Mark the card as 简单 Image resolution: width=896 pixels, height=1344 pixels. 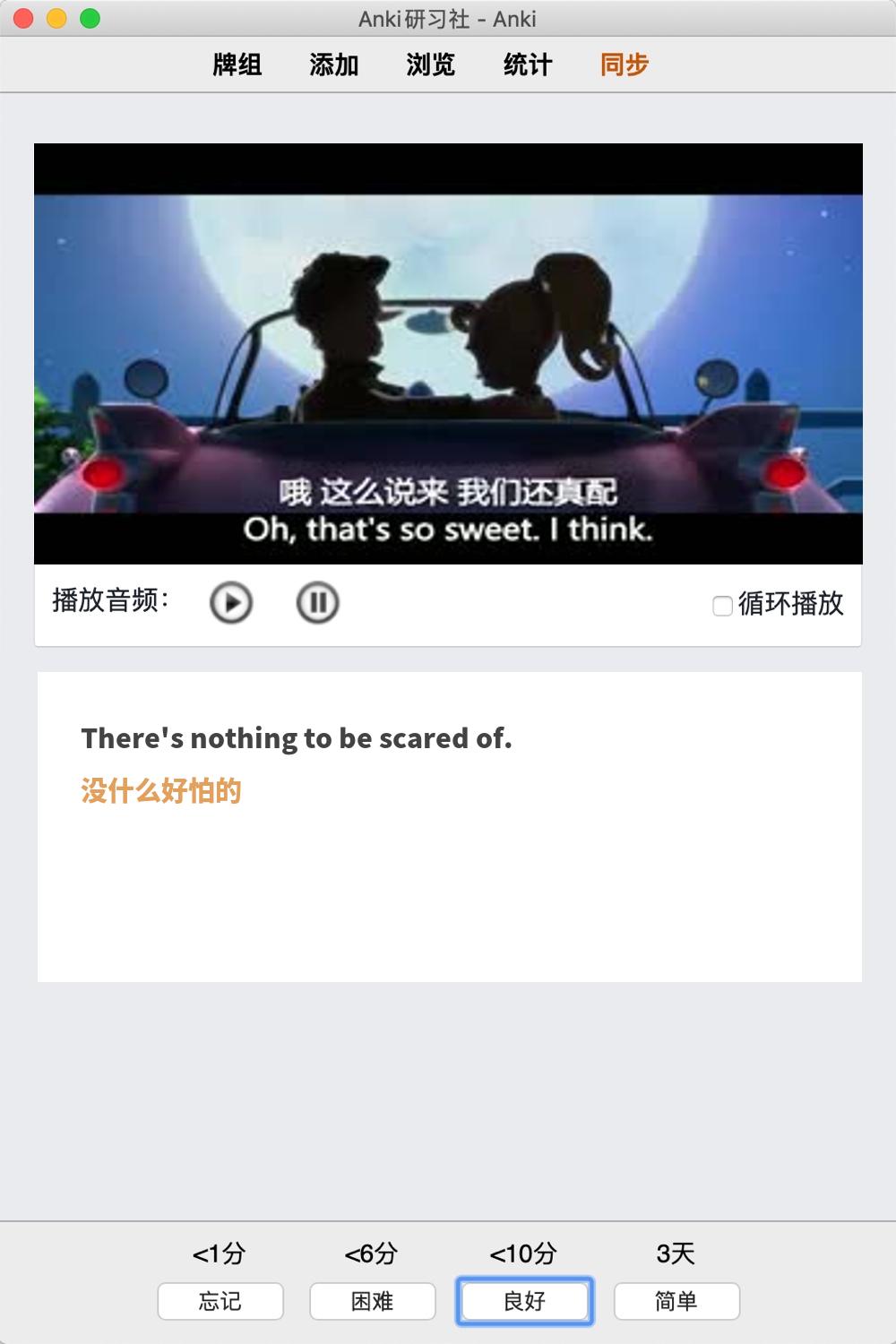[676, 1301]
